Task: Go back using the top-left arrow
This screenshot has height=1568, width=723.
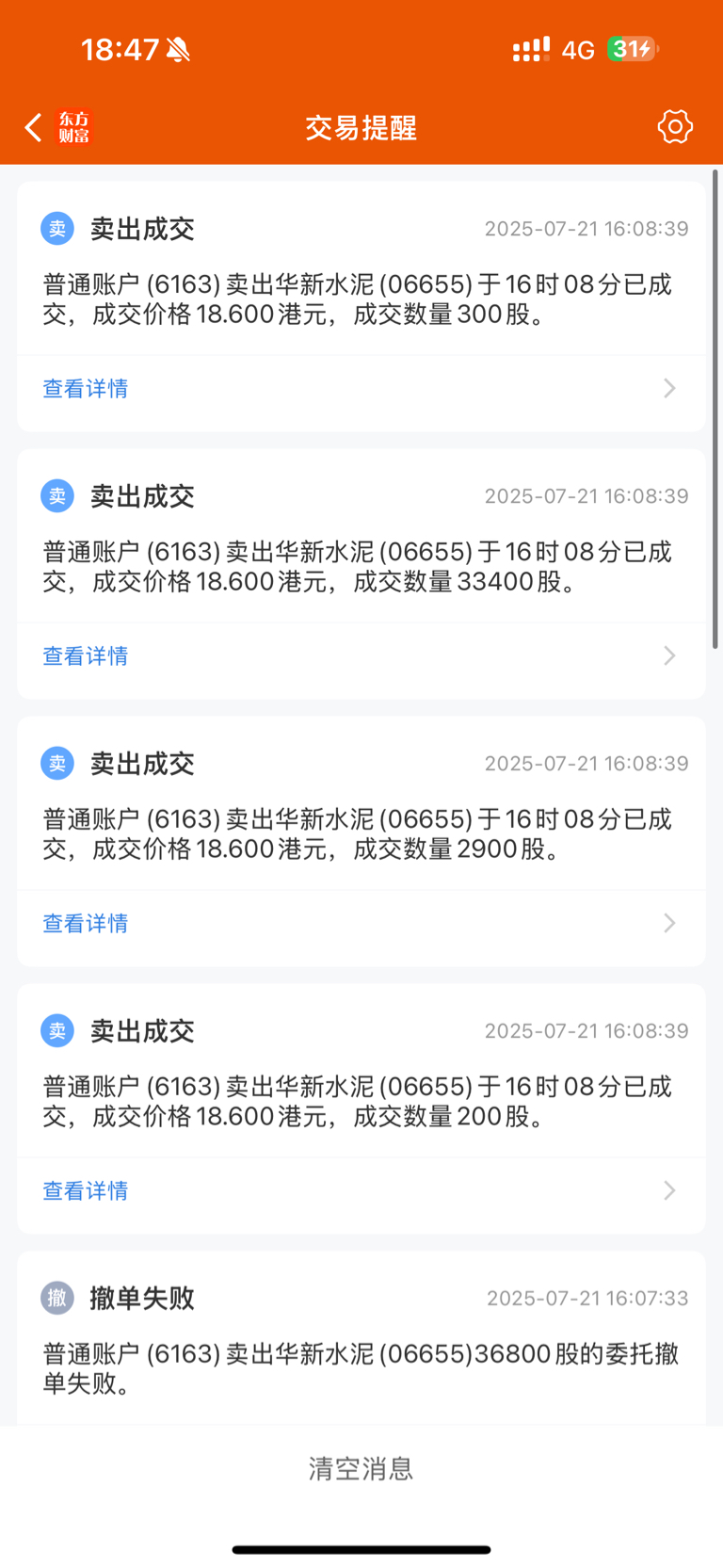Action: (34, 127)
